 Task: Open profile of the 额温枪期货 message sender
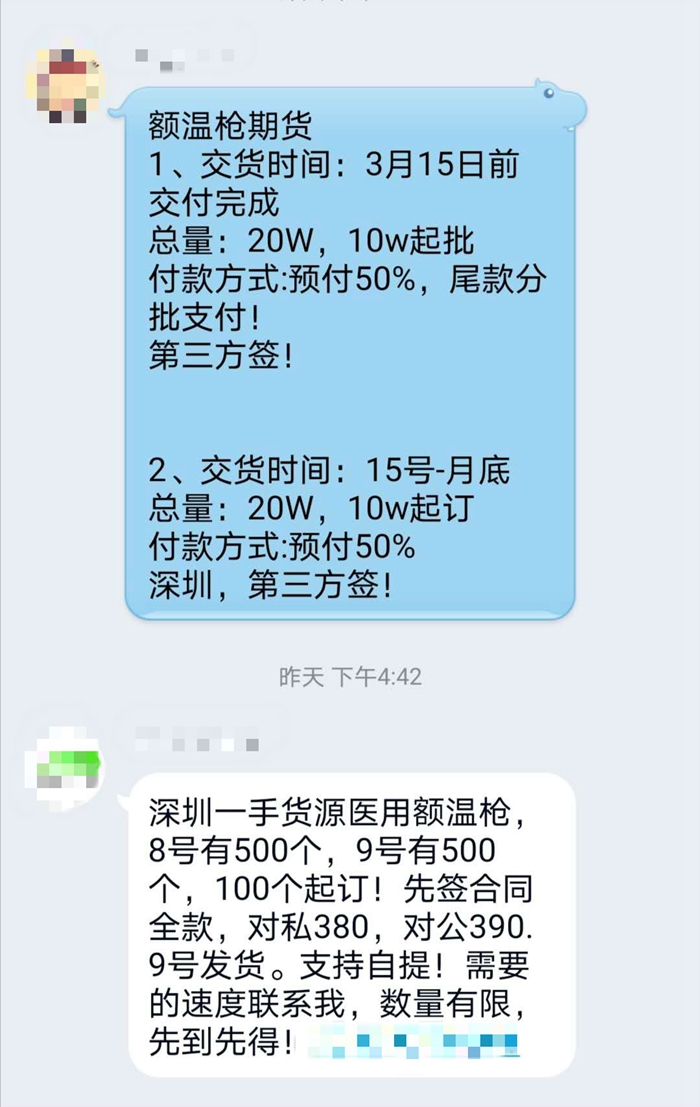coord(64,84)
